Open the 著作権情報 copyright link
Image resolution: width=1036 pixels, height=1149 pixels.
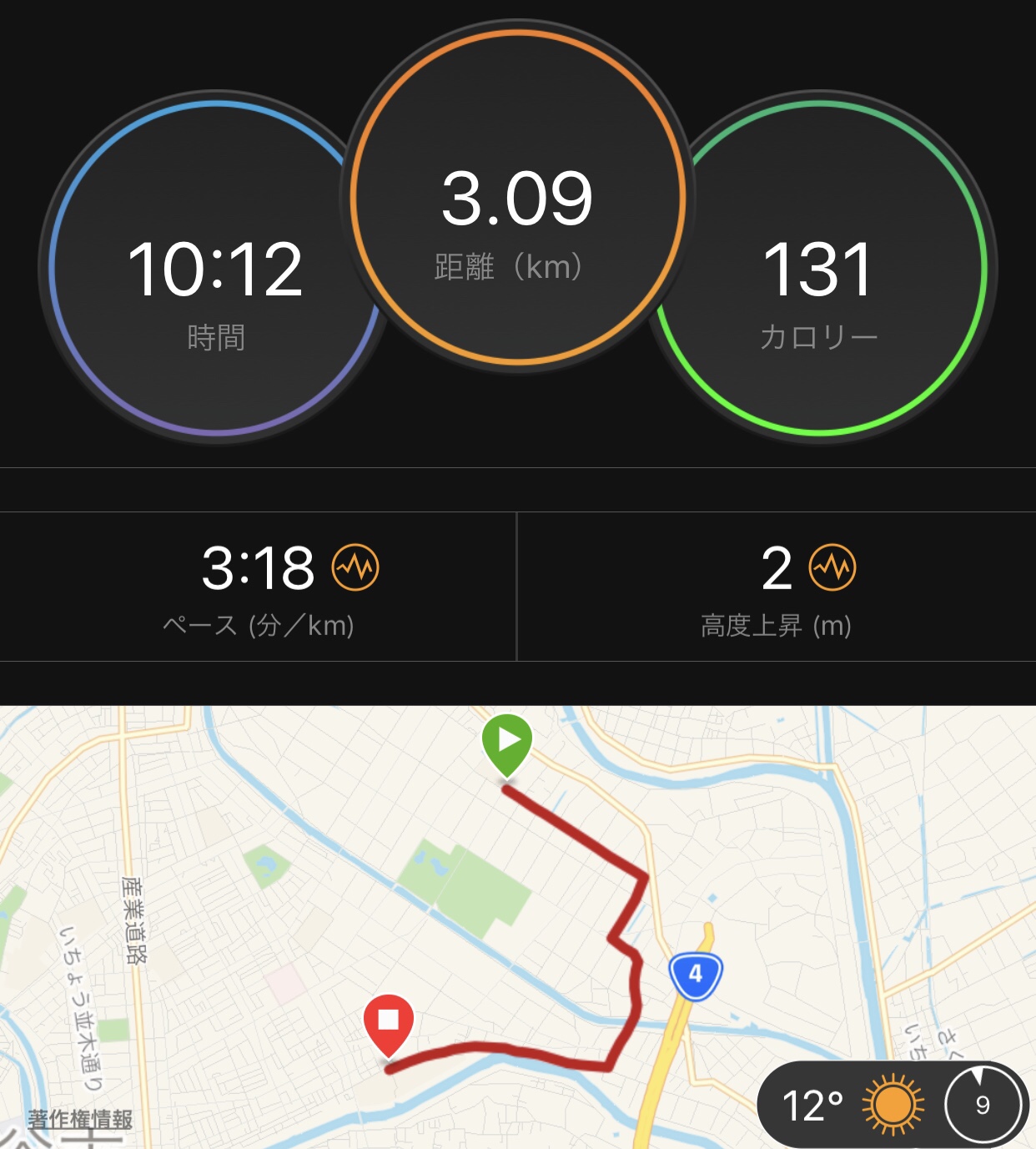(80, 1119)
